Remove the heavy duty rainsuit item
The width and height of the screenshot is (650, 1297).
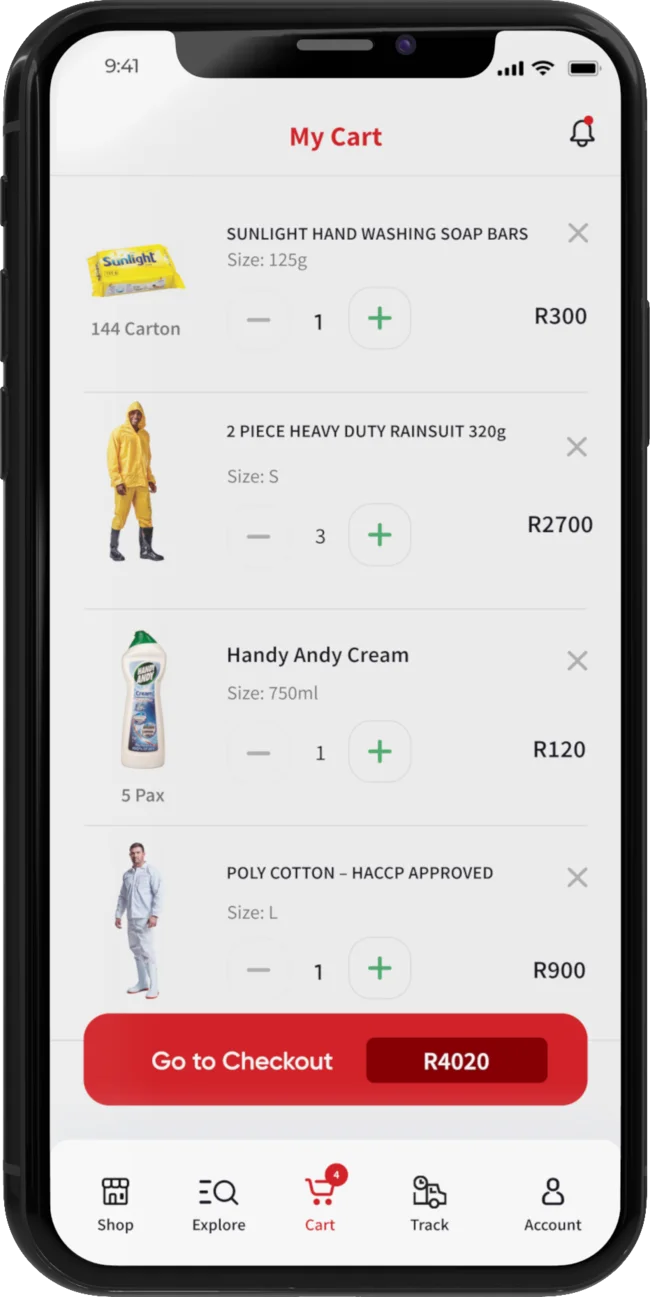point(577,447)
